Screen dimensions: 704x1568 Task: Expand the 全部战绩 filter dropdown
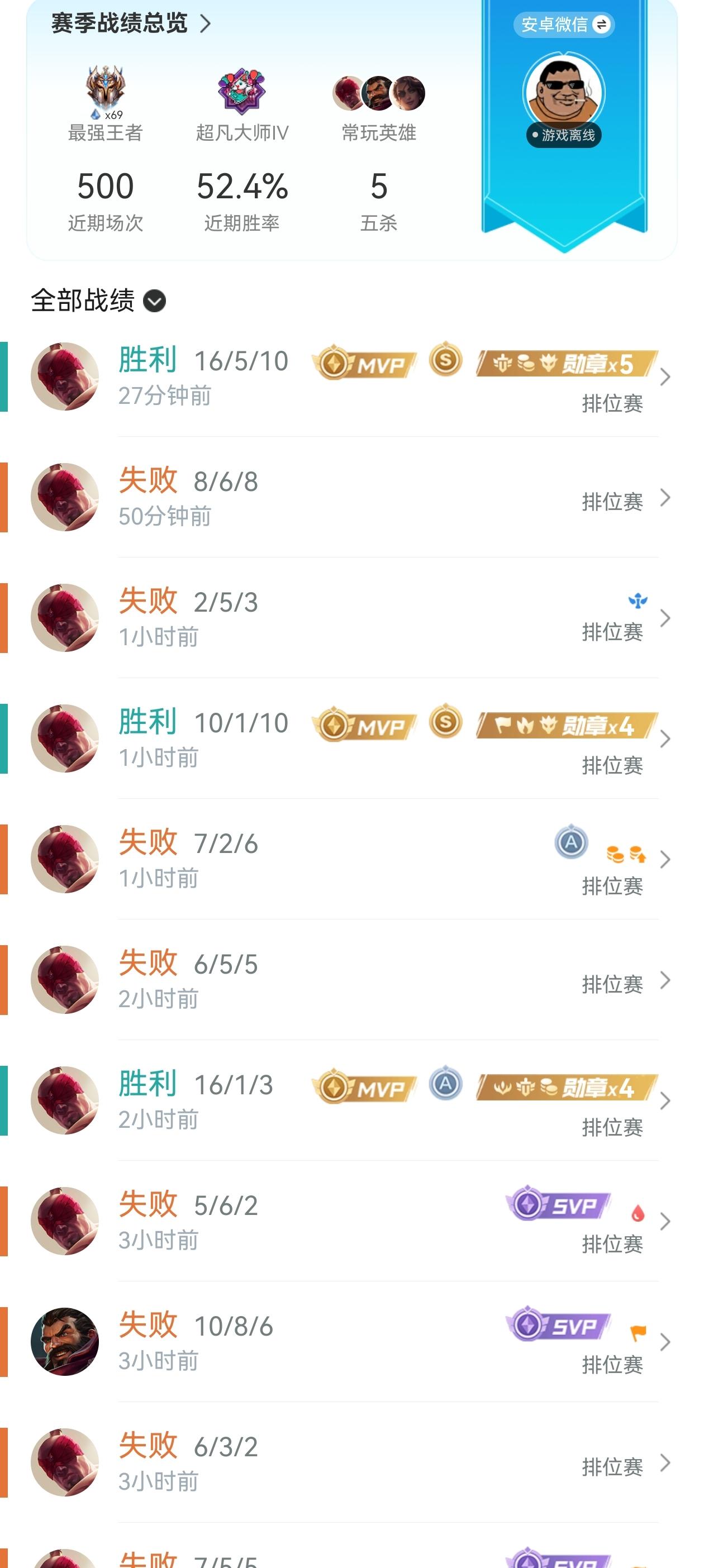(154, 301)
